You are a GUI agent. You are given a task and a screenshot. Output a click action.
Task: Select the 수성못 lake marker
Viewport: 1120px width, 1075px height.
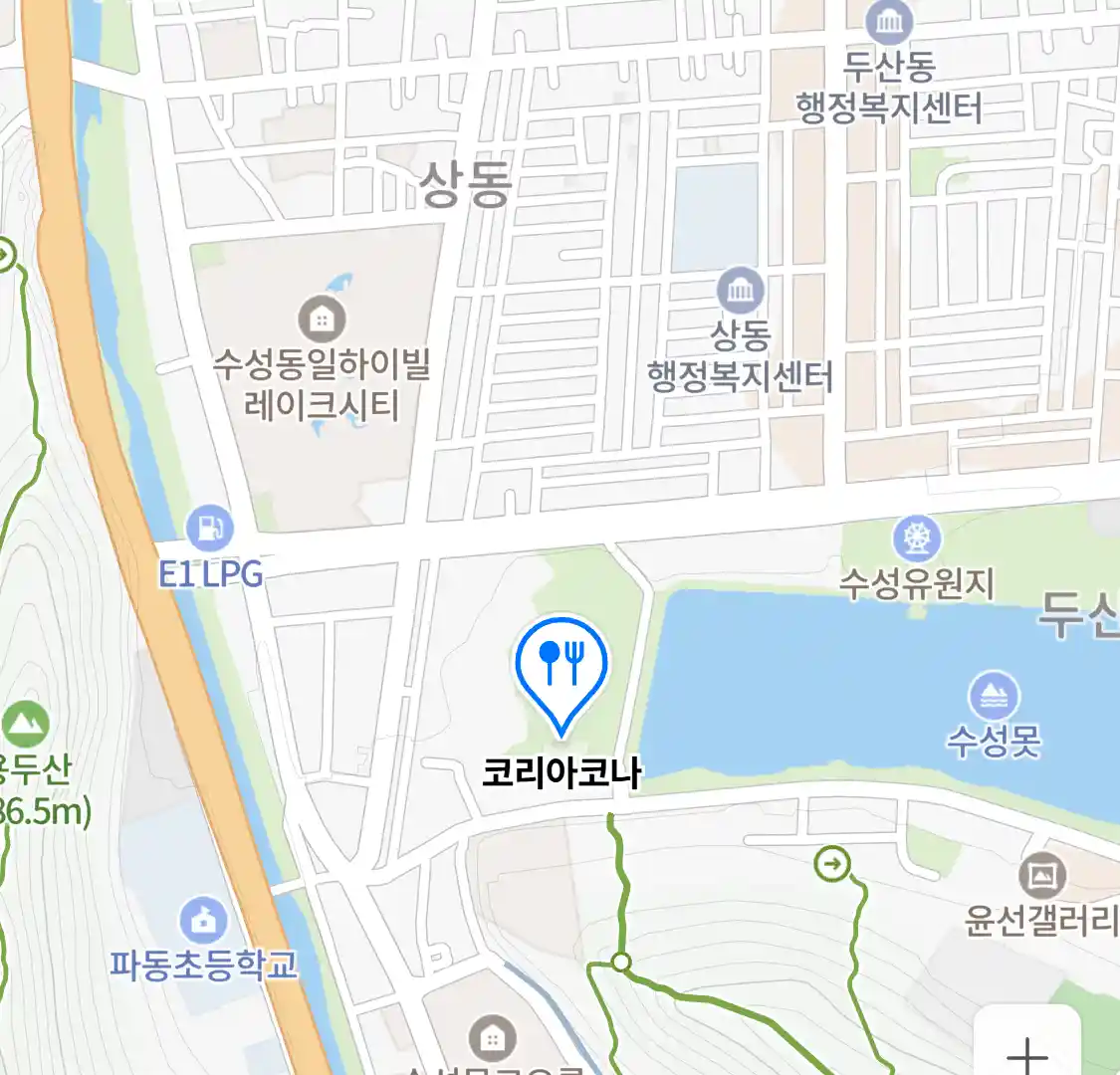pos(994,696)
